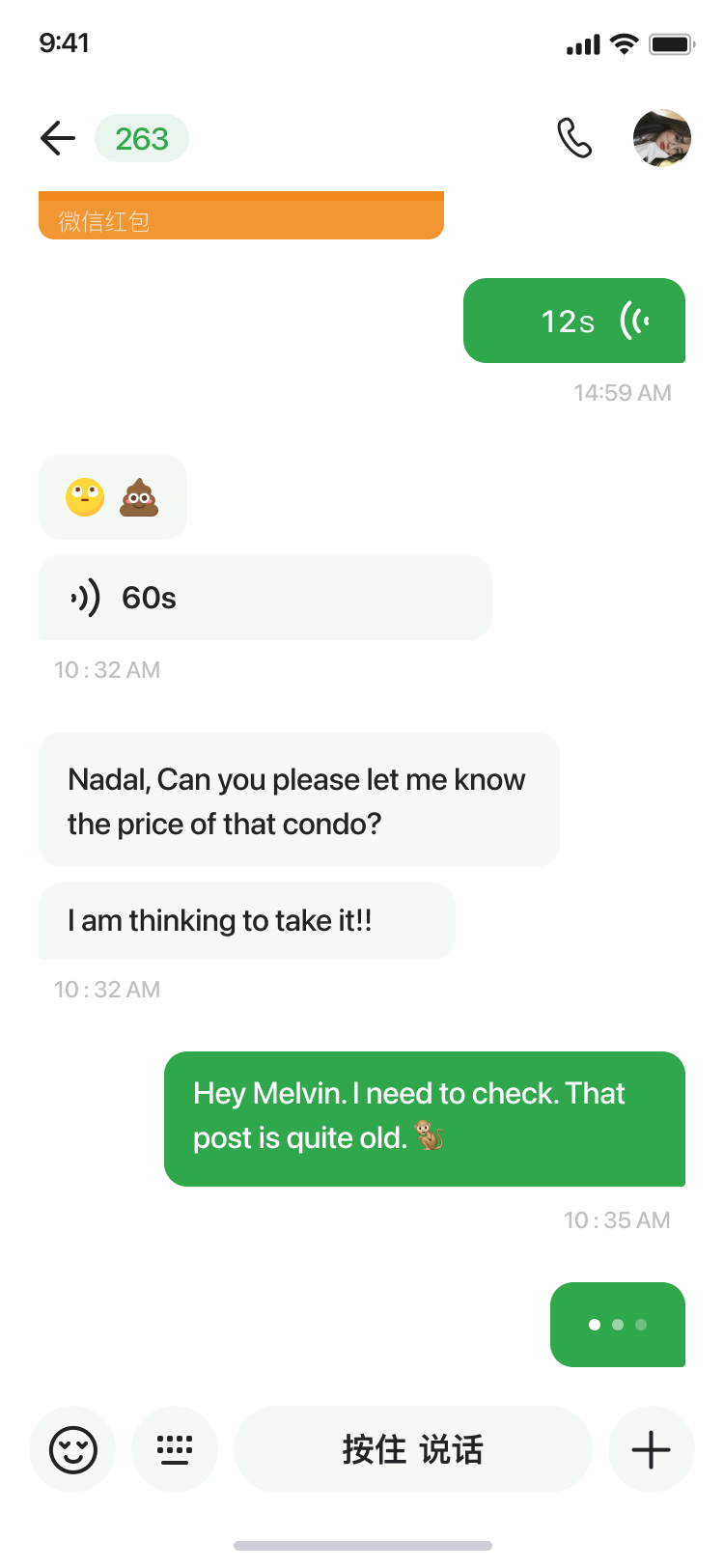Play the received 60s voice message
This screenshot has height=1568, width=724.
point(265,598)
